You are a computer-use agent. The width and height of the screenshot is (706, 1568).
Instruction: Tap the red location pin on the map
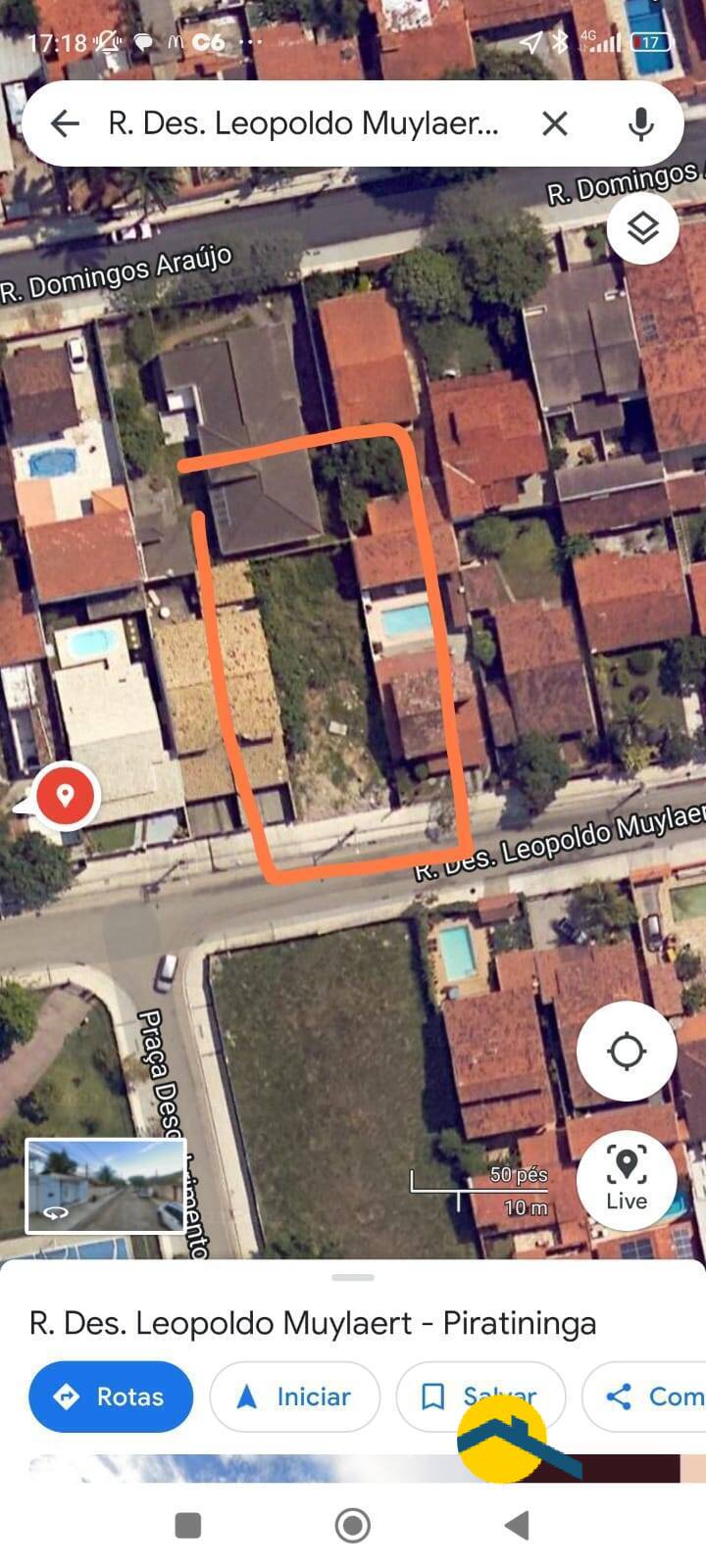click(65, 795)
